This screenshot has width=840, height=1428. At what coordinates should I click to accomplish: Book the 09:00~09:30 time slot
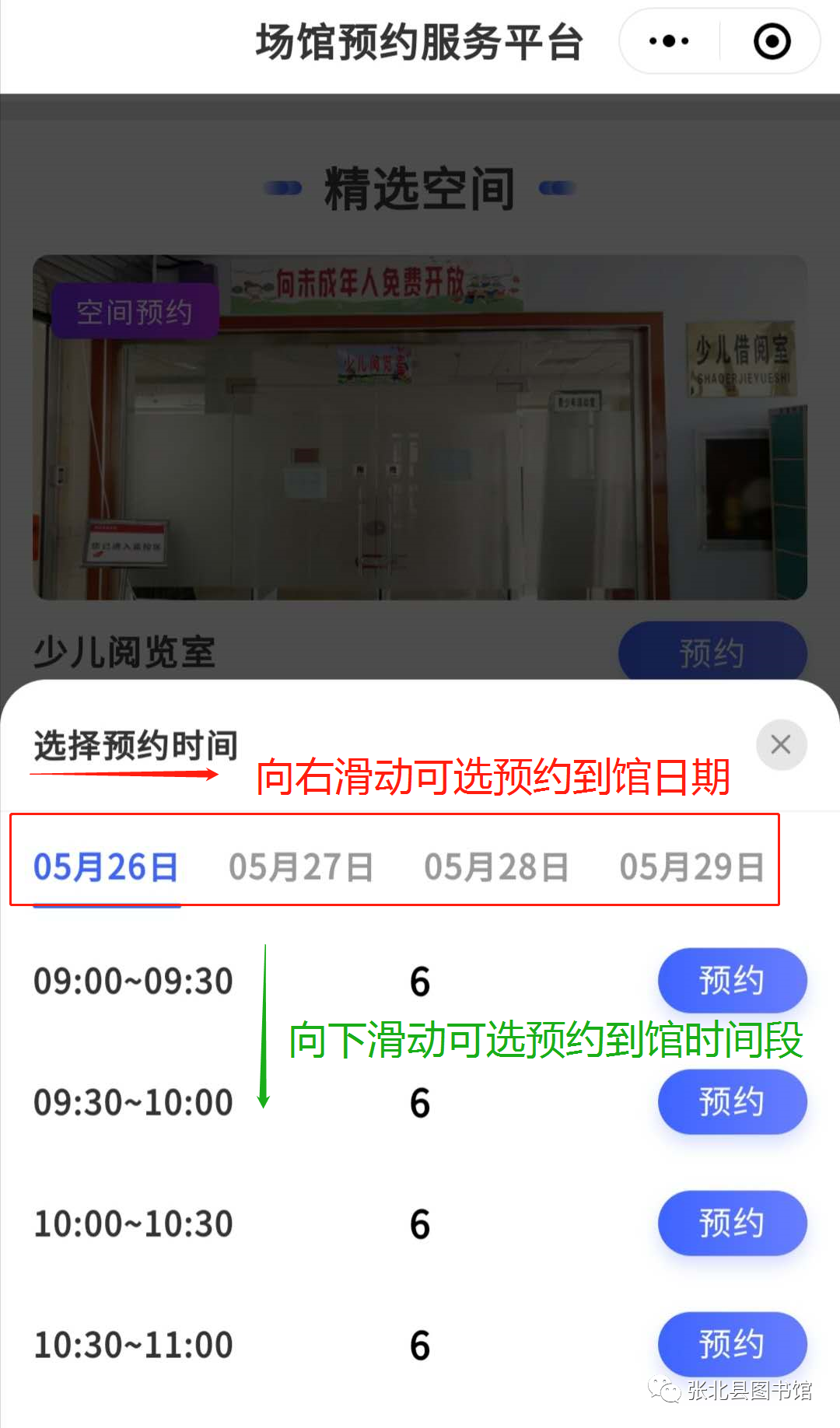pos(731,981)
